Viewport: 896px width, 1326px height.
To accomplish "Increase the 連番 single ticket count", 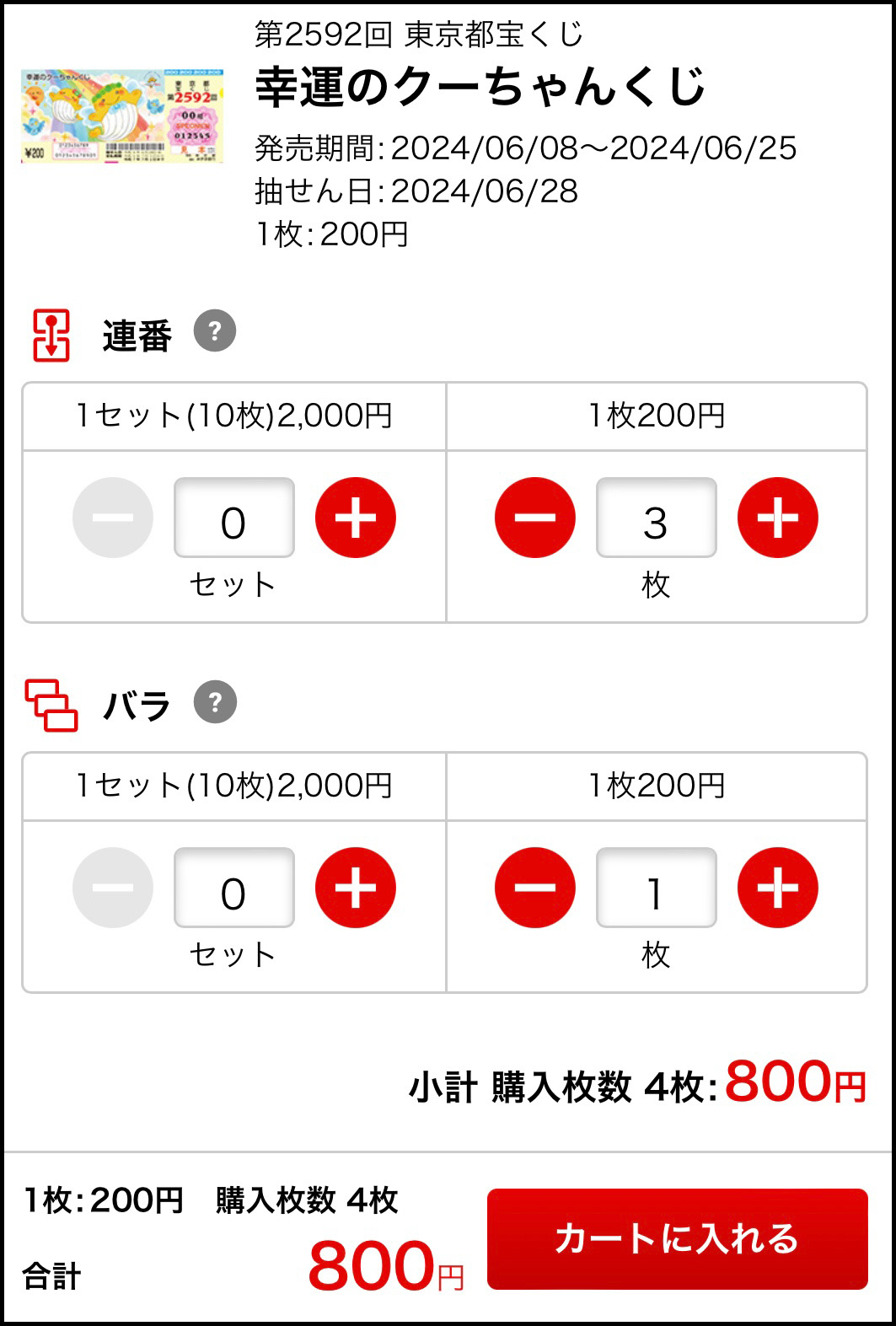I will click(777, 518).
